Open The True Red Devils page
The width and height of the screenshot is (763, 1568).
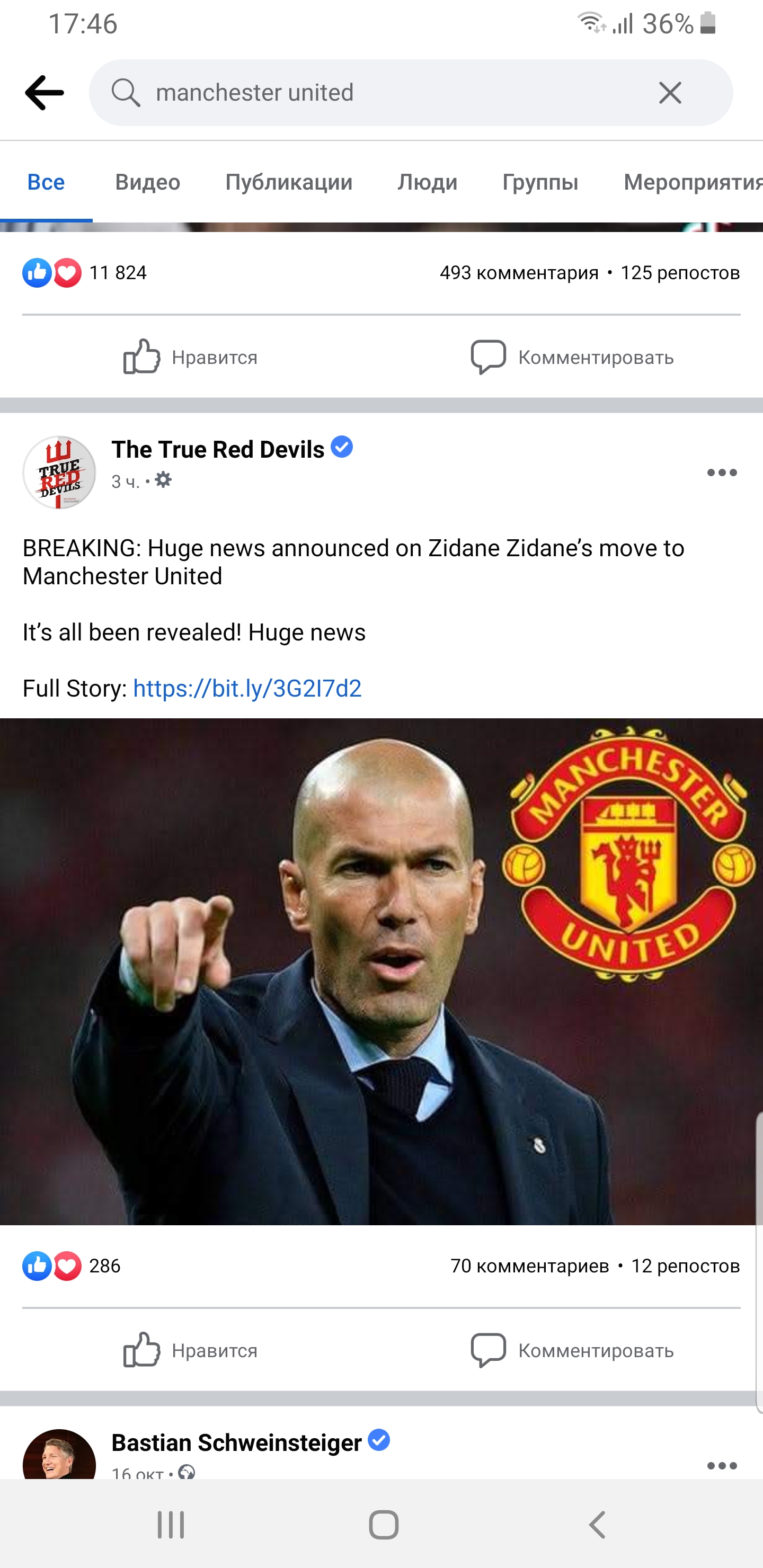pyautogui.click(x=217, y=449)
